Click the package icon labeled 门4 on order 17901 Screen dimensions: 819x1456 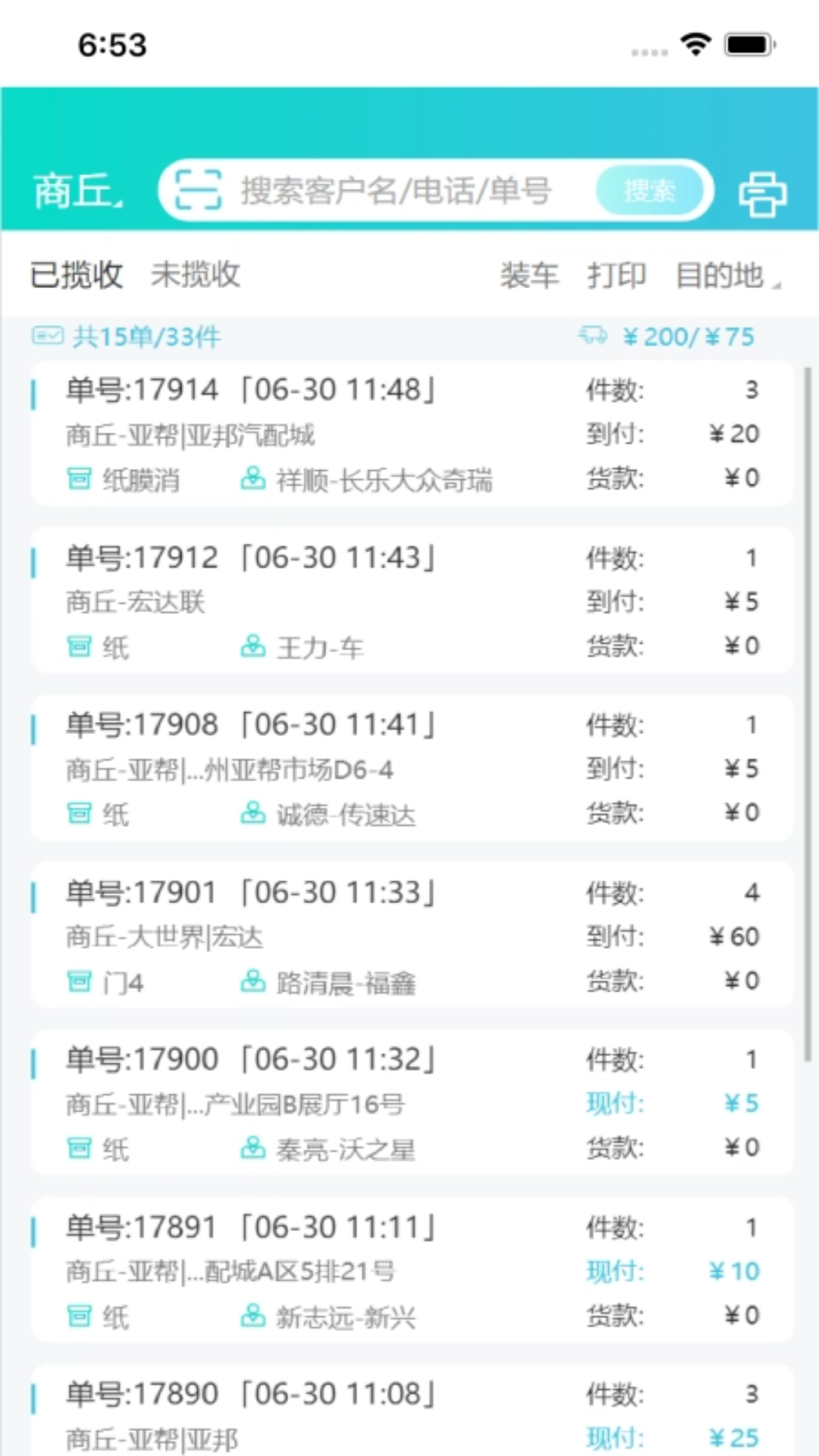point(79,981)
